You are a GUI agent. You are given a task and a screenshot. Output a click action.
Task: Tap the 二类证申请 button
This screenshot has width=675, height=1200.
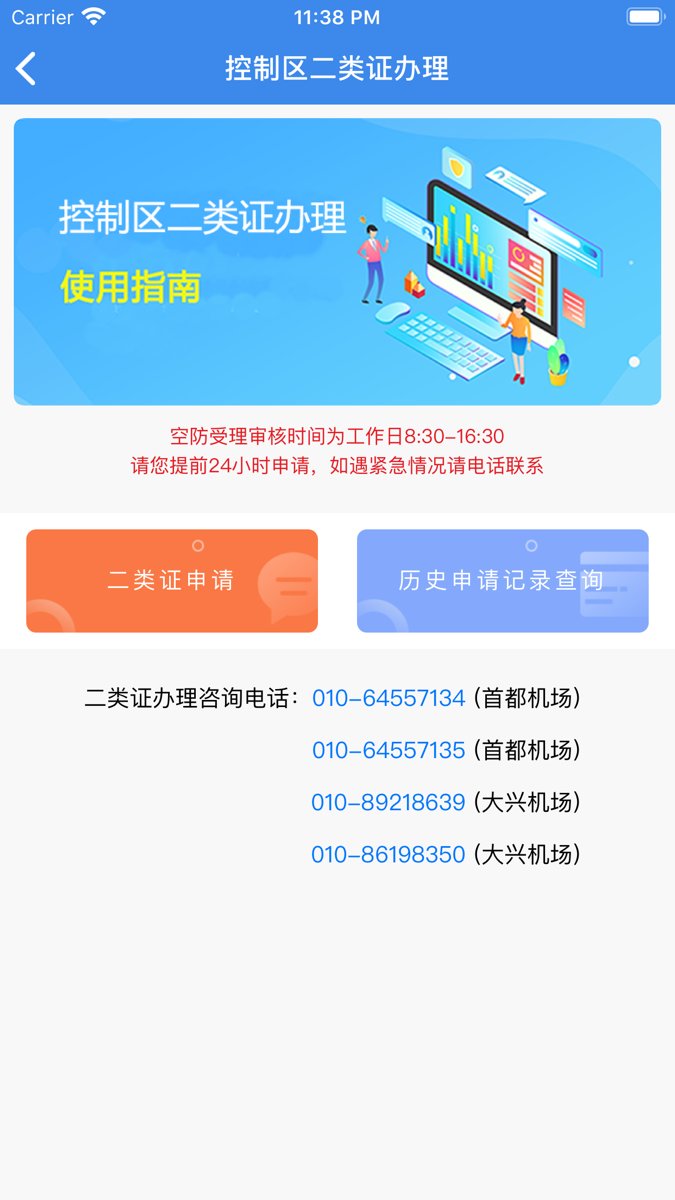pos(172,581)
